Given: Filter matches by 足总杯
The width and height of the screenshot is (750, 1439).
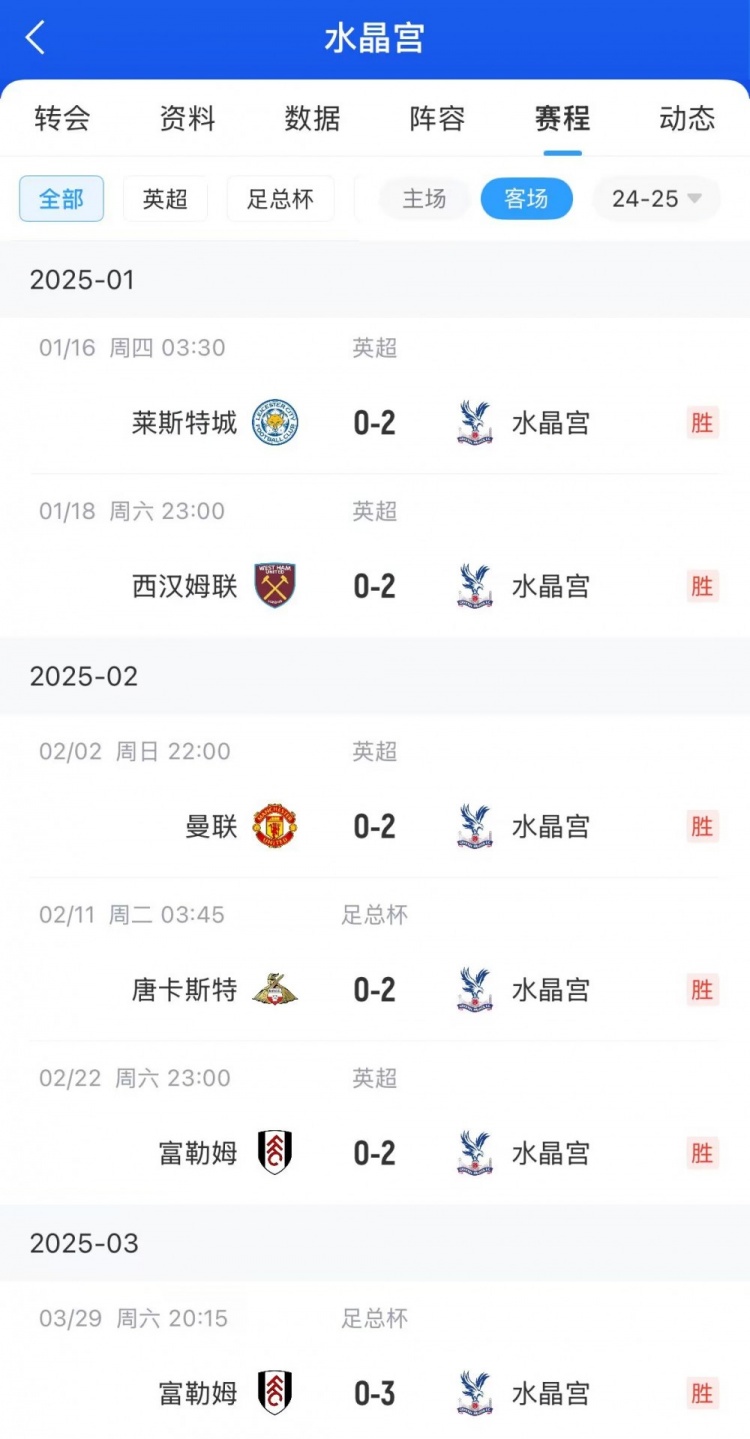Looking at the screenshot, I should pos(280,199).
